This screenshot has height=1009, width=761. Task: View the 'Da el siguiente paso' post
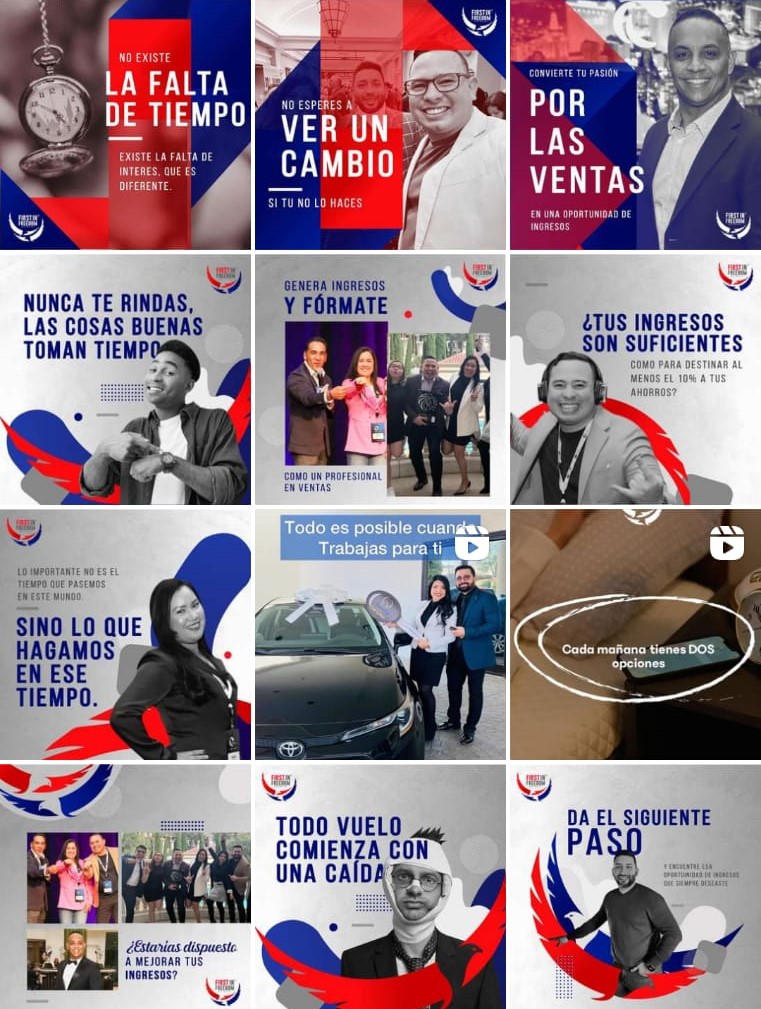[x=635, y=887]
